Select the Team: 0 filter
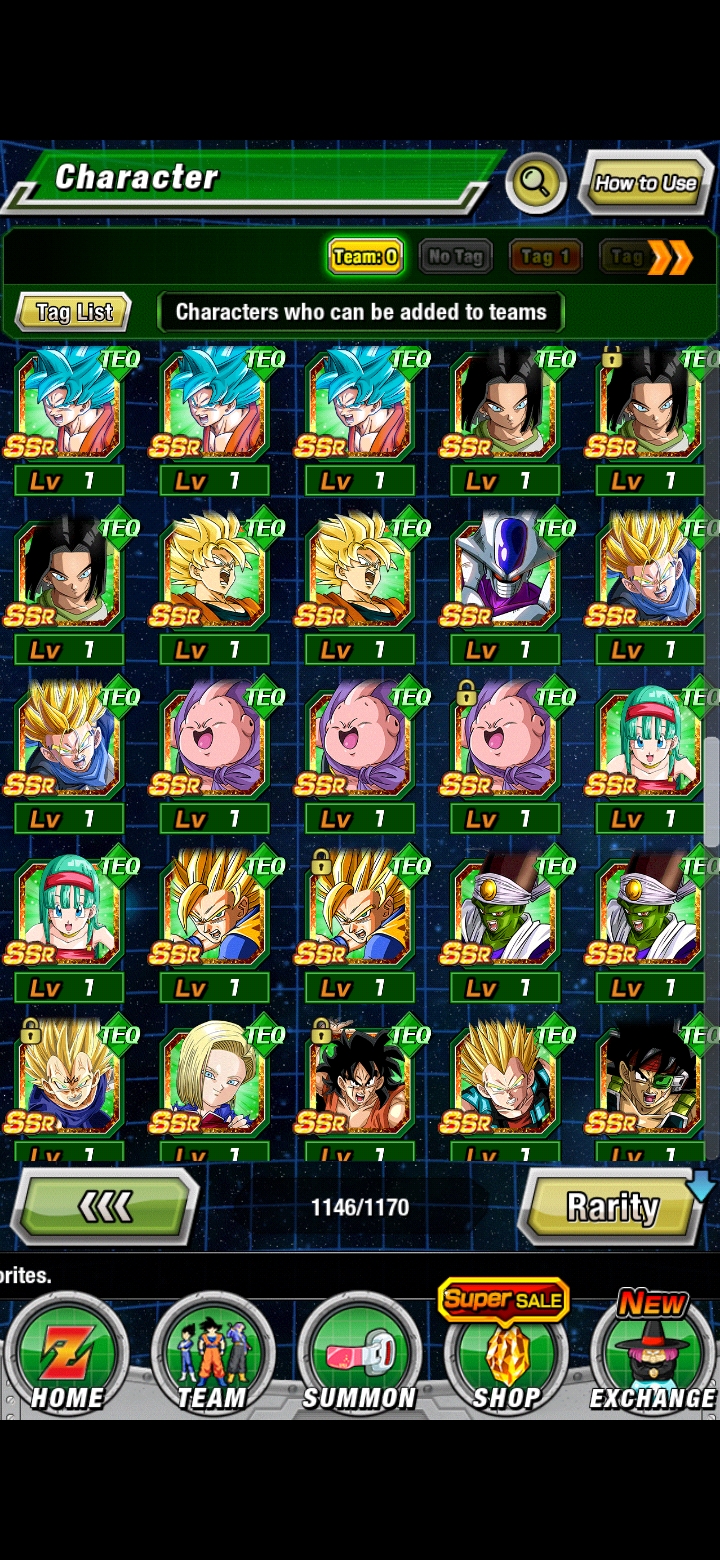Screen dimensions: 720x1560 [365, 257]
